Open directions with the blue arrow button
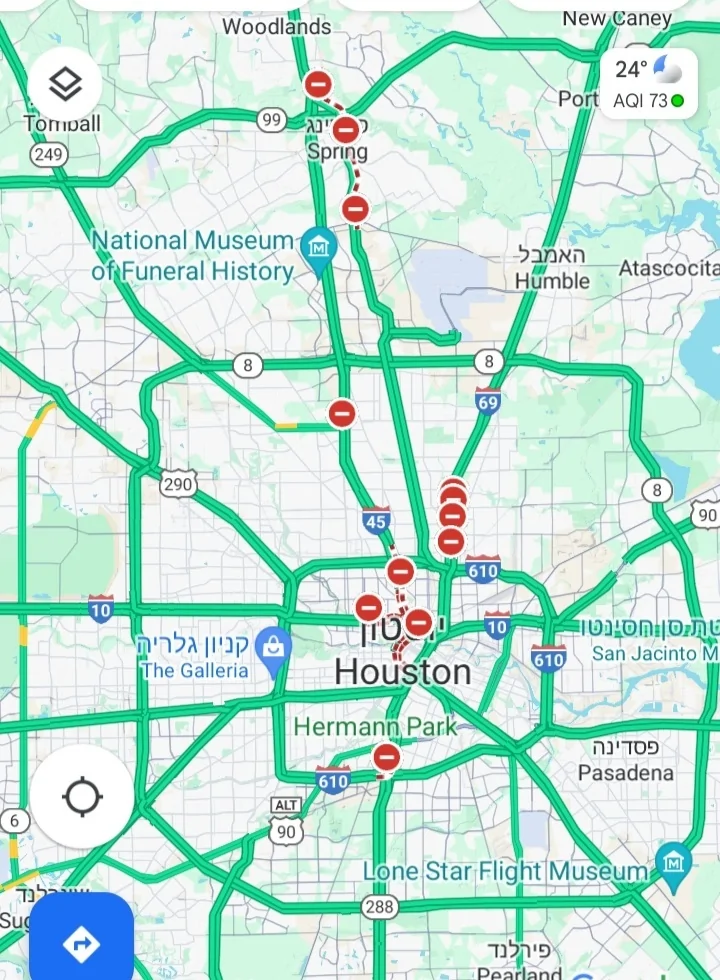 [81, 941]
